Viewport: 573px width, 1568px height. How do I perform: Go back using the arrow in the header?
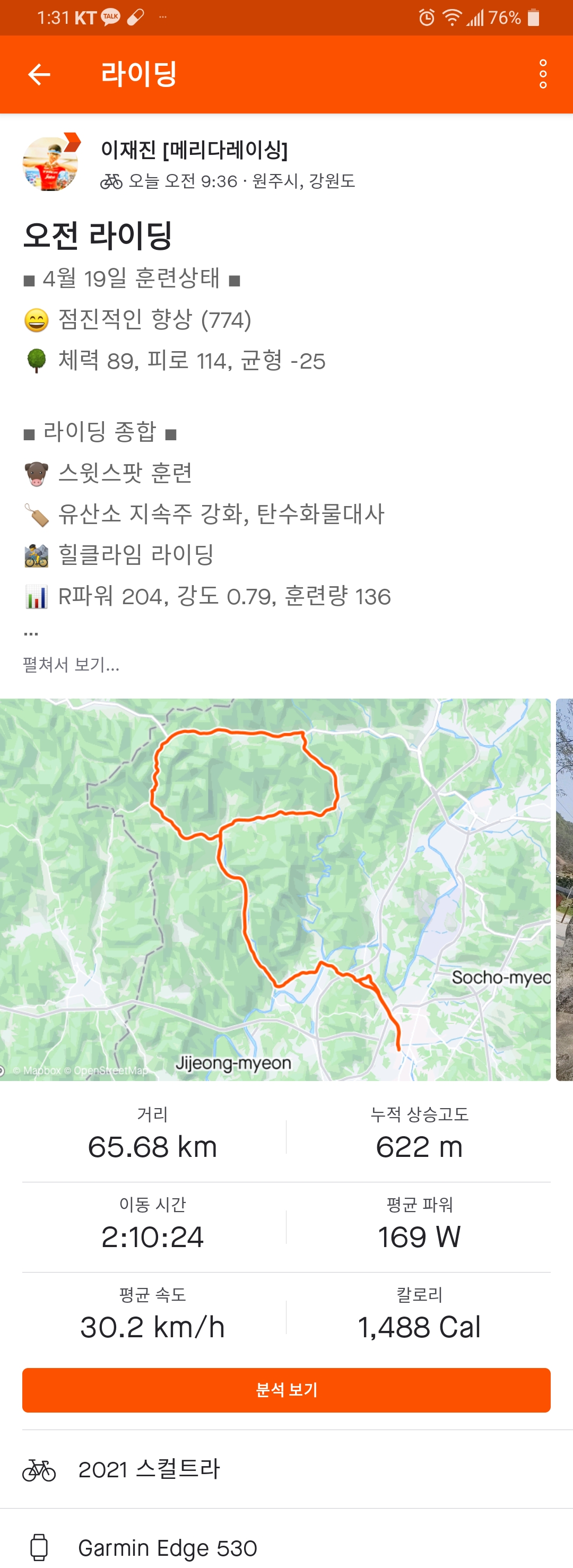tap(39, 74)
